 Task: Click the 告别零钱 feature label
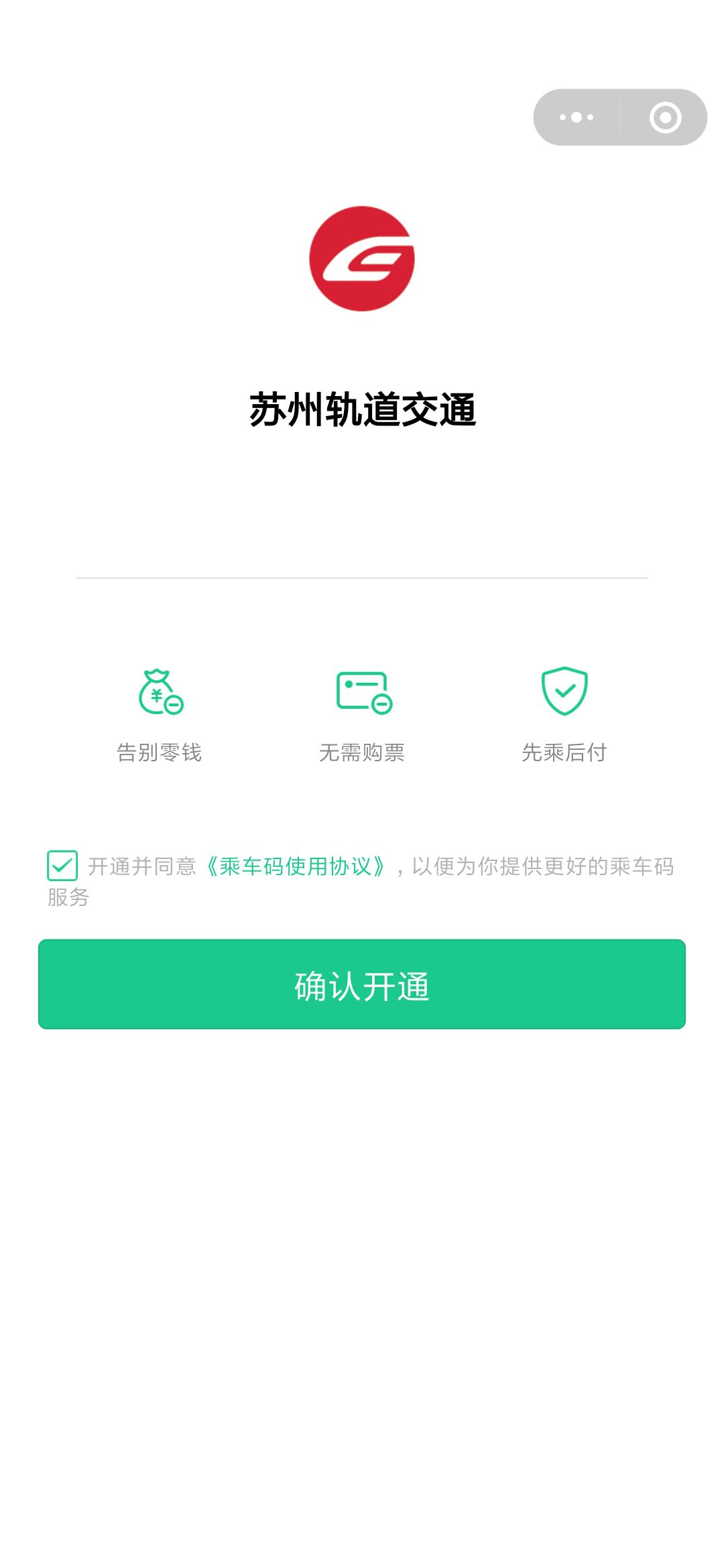[x=160, y=753]
